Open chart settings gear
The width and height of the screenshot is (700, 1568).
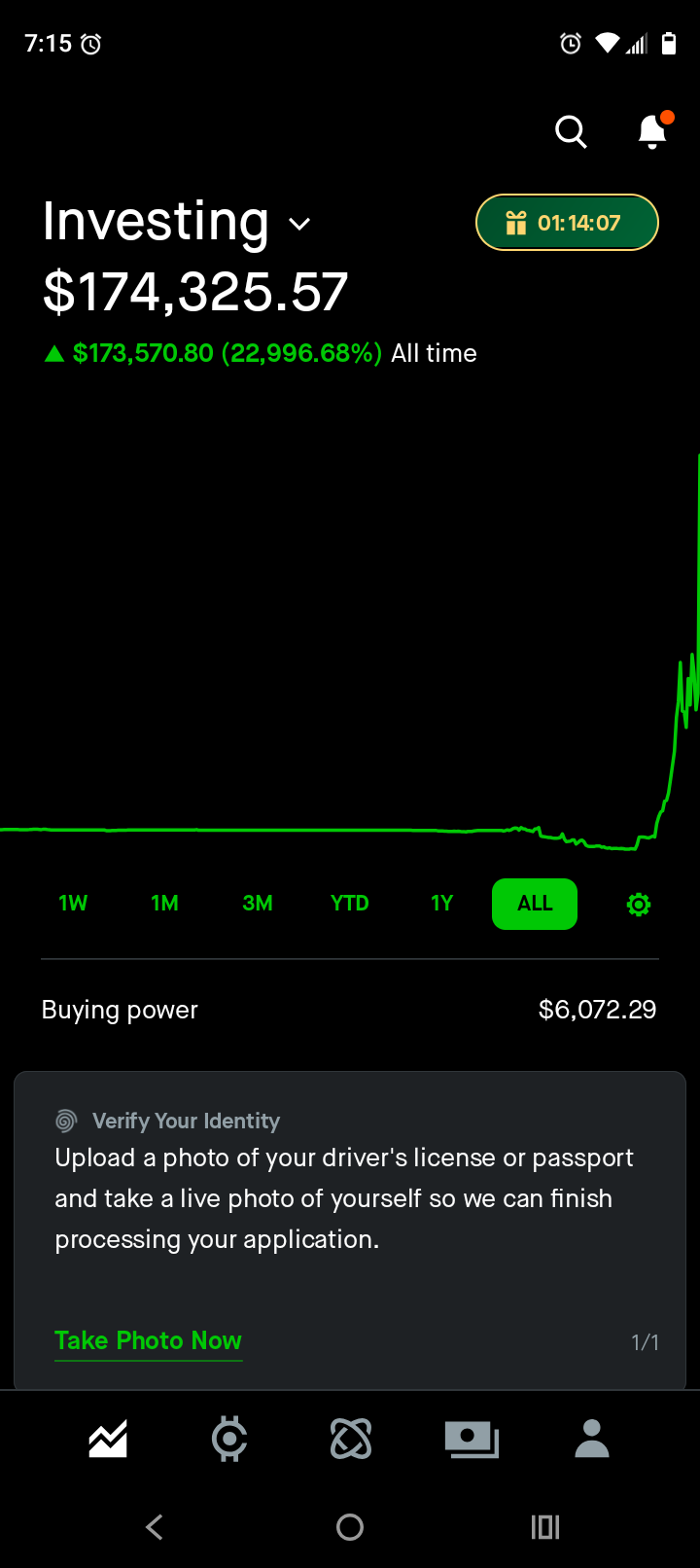point(639,905)
